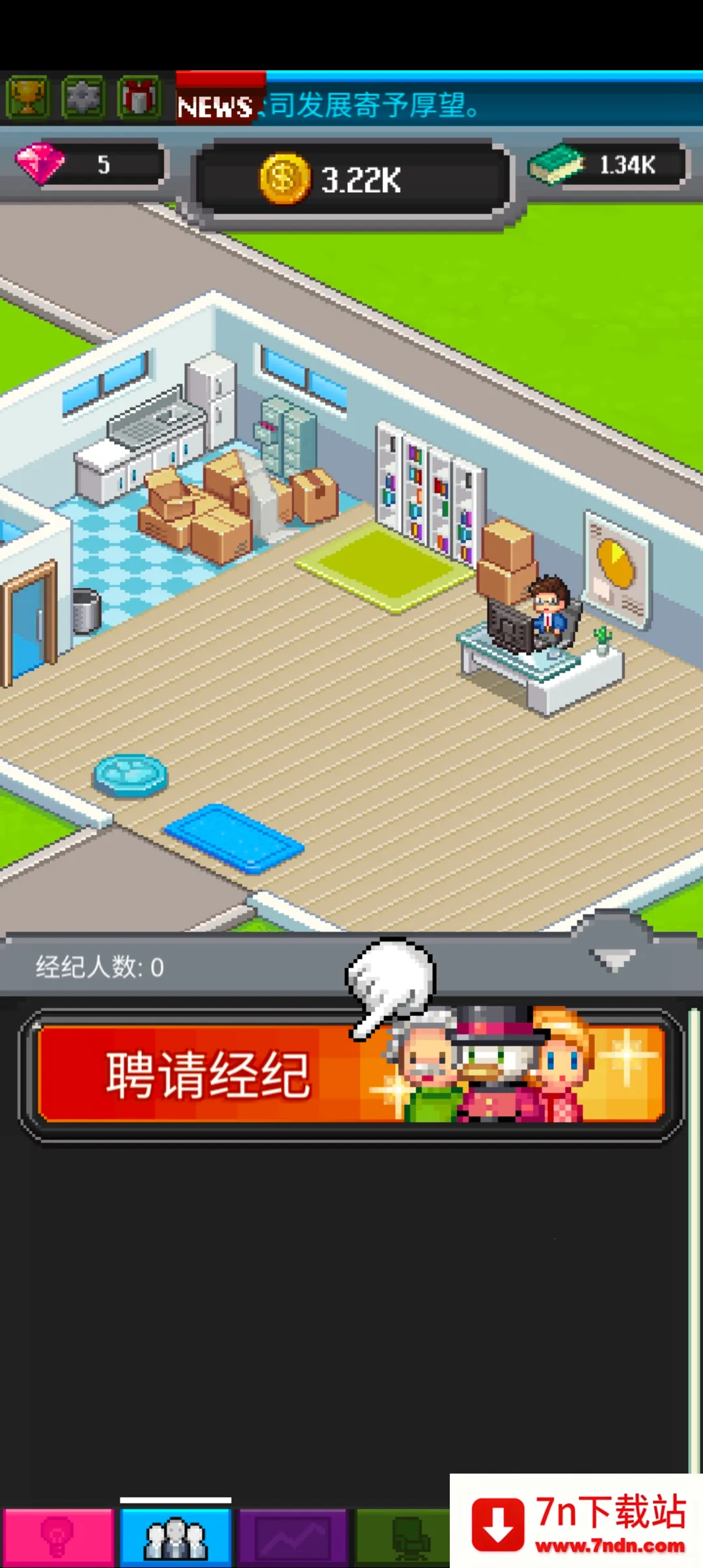Switch to the lightbulb ideas tab

click(x=57, y=1538)
